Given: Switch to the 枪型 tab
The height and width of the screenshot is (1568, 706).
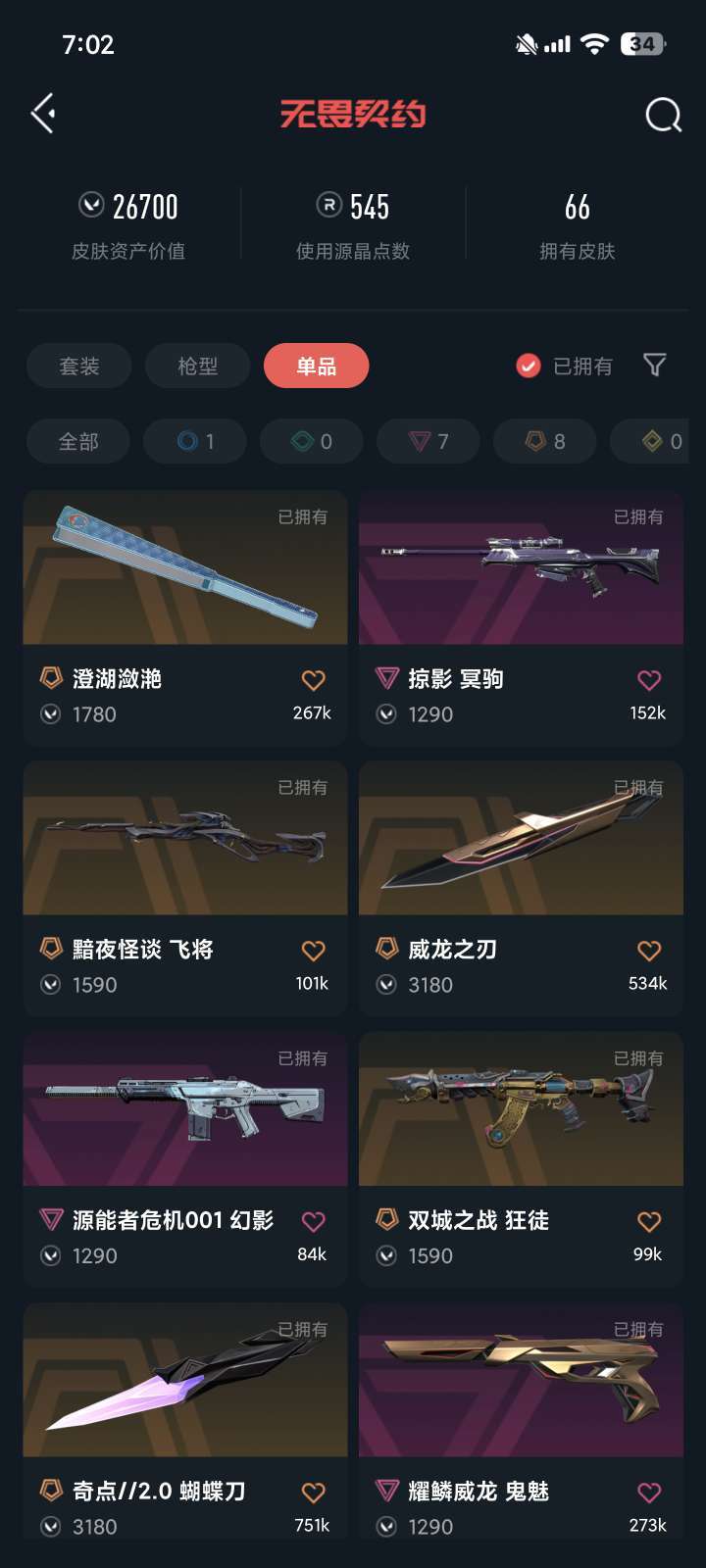Looking at the screenshot, I should coord(197,367).
